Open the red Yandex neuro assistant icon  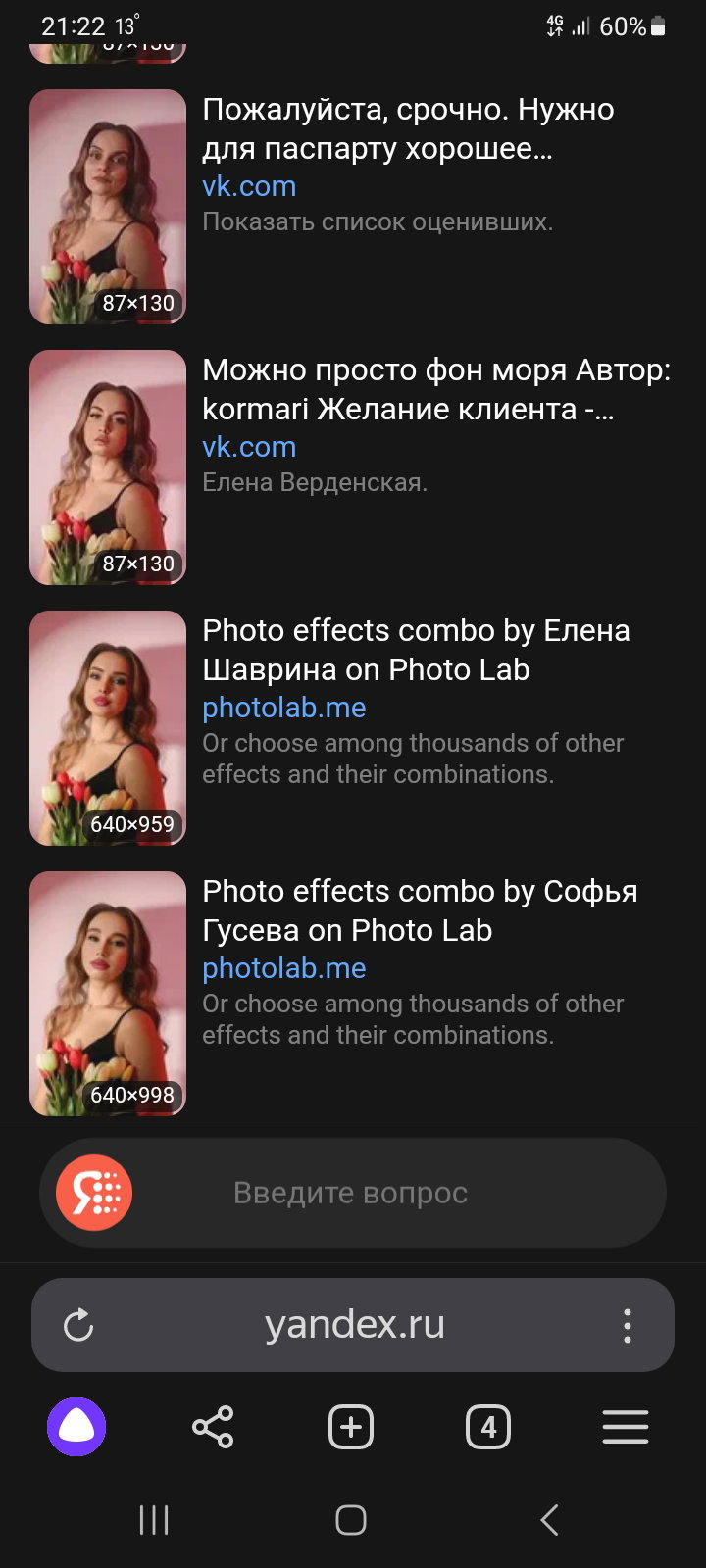pyautogui.click(x=94, y=1193)
